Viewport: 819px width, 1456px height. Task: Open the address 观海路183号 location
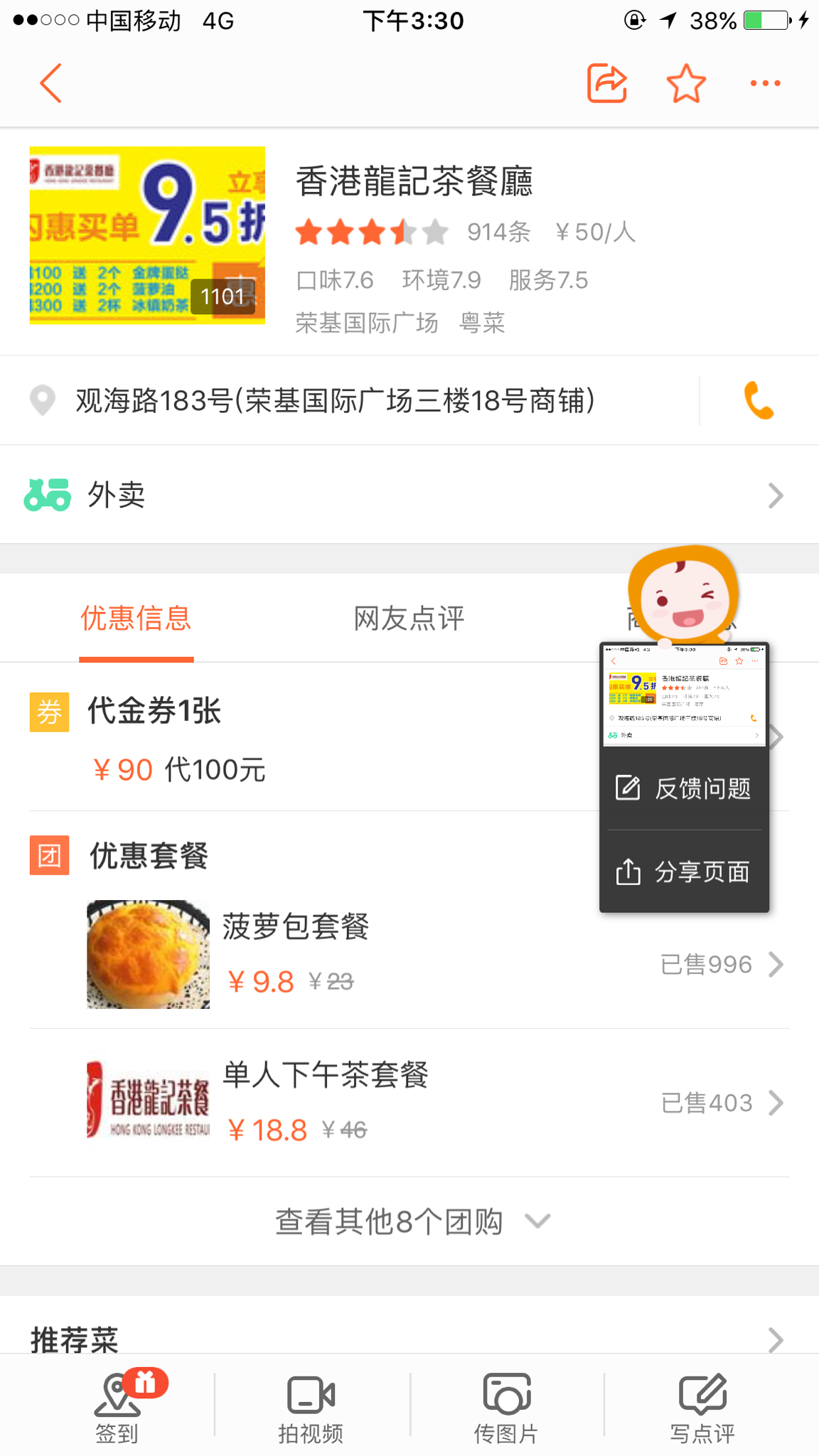click(x=334, y=401)
